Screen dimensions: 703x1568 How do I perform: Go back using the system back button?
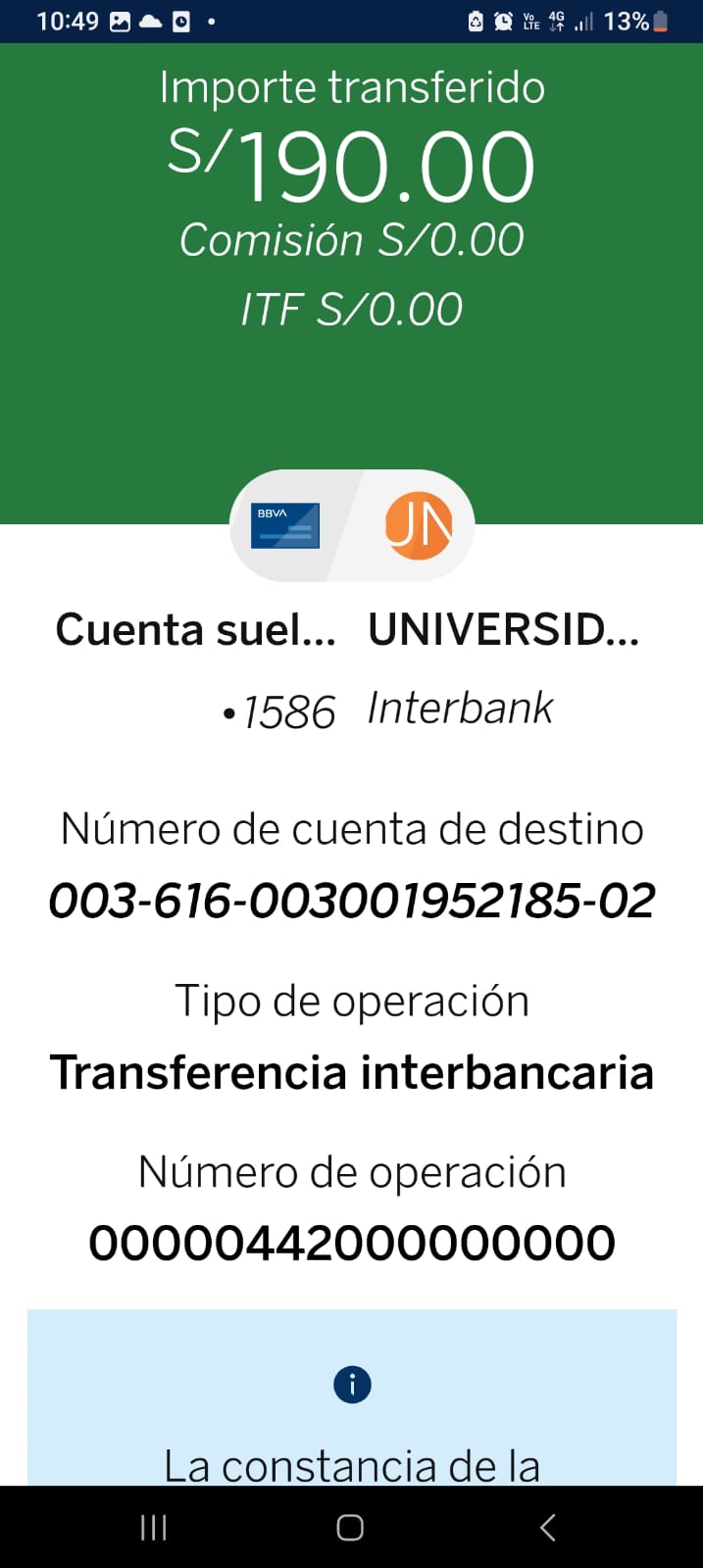[548, 1527]
